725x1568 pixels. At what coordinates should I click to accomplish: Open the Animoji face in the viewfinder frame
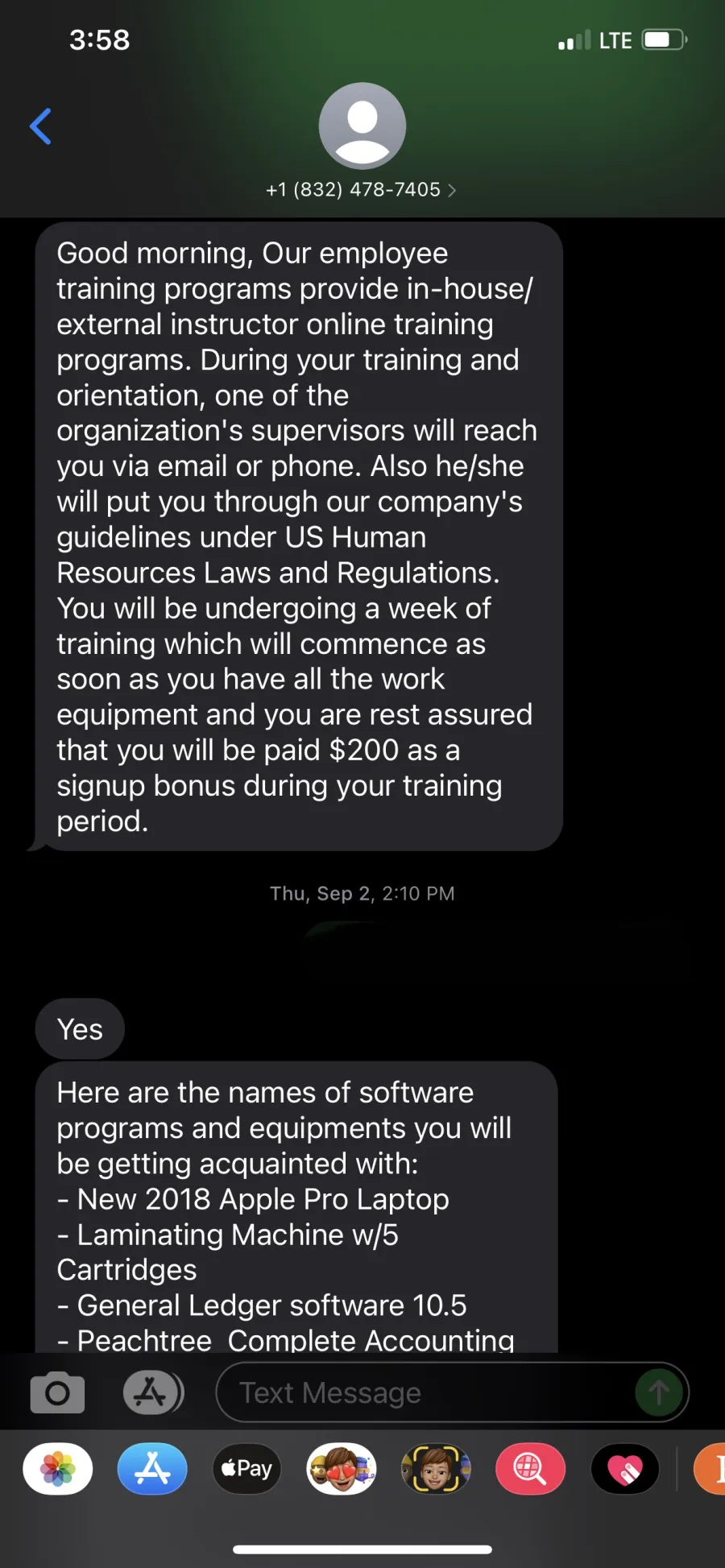(x=436, y=1469)
